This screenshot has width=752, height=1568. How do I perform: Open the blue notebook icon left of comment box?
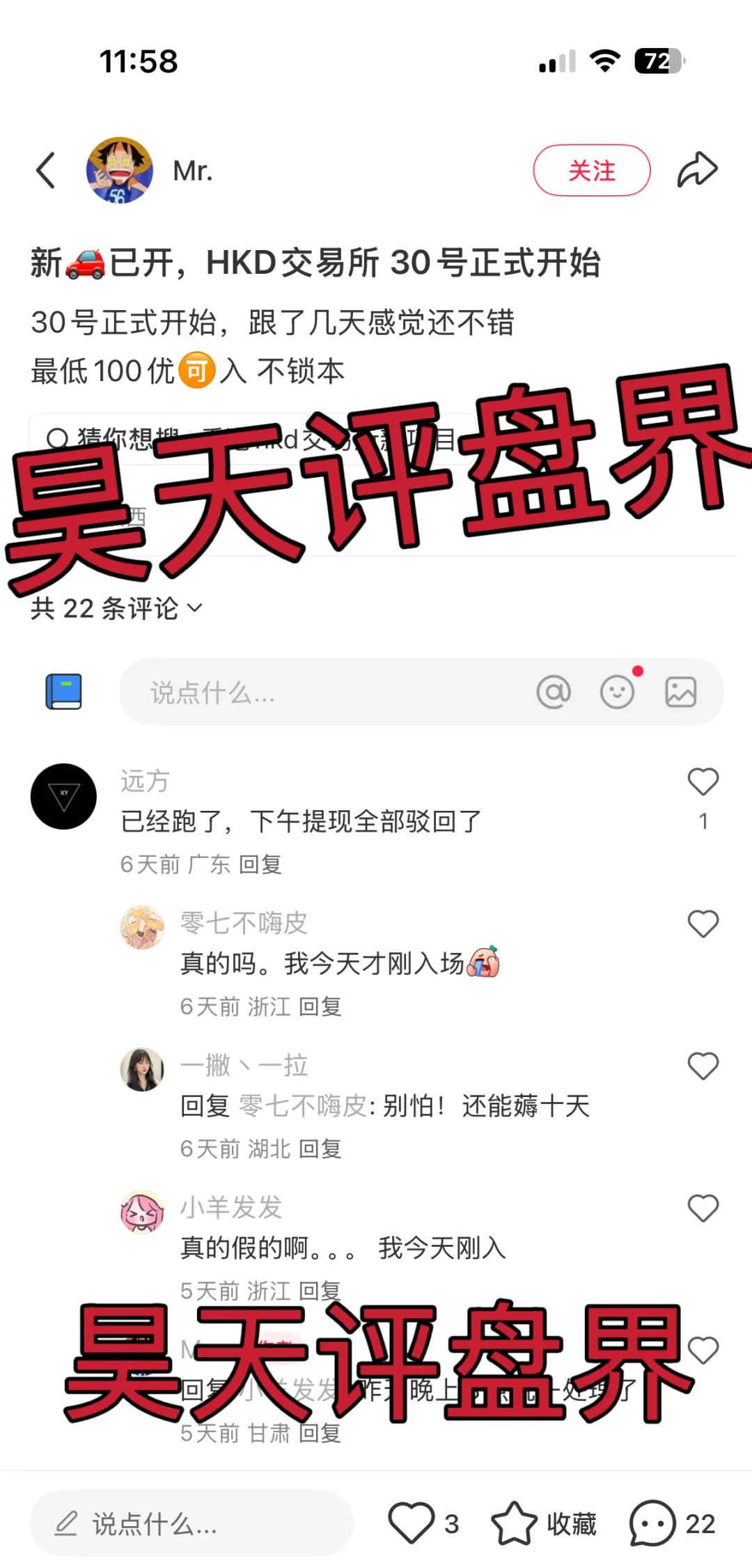[x=63, y=692]
